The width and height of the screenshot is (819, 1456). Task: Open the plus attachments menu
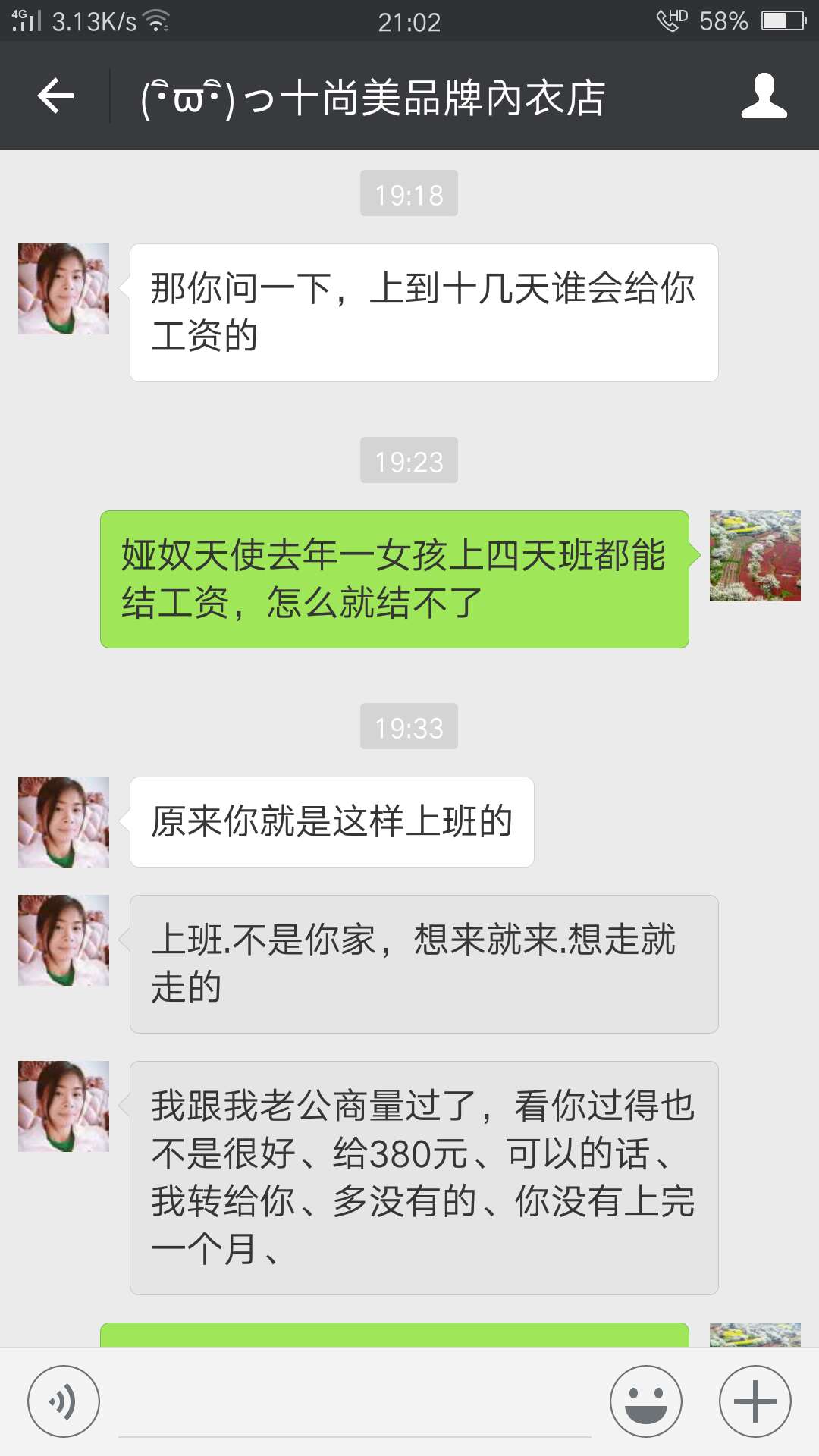click(x=755, y=1401)
